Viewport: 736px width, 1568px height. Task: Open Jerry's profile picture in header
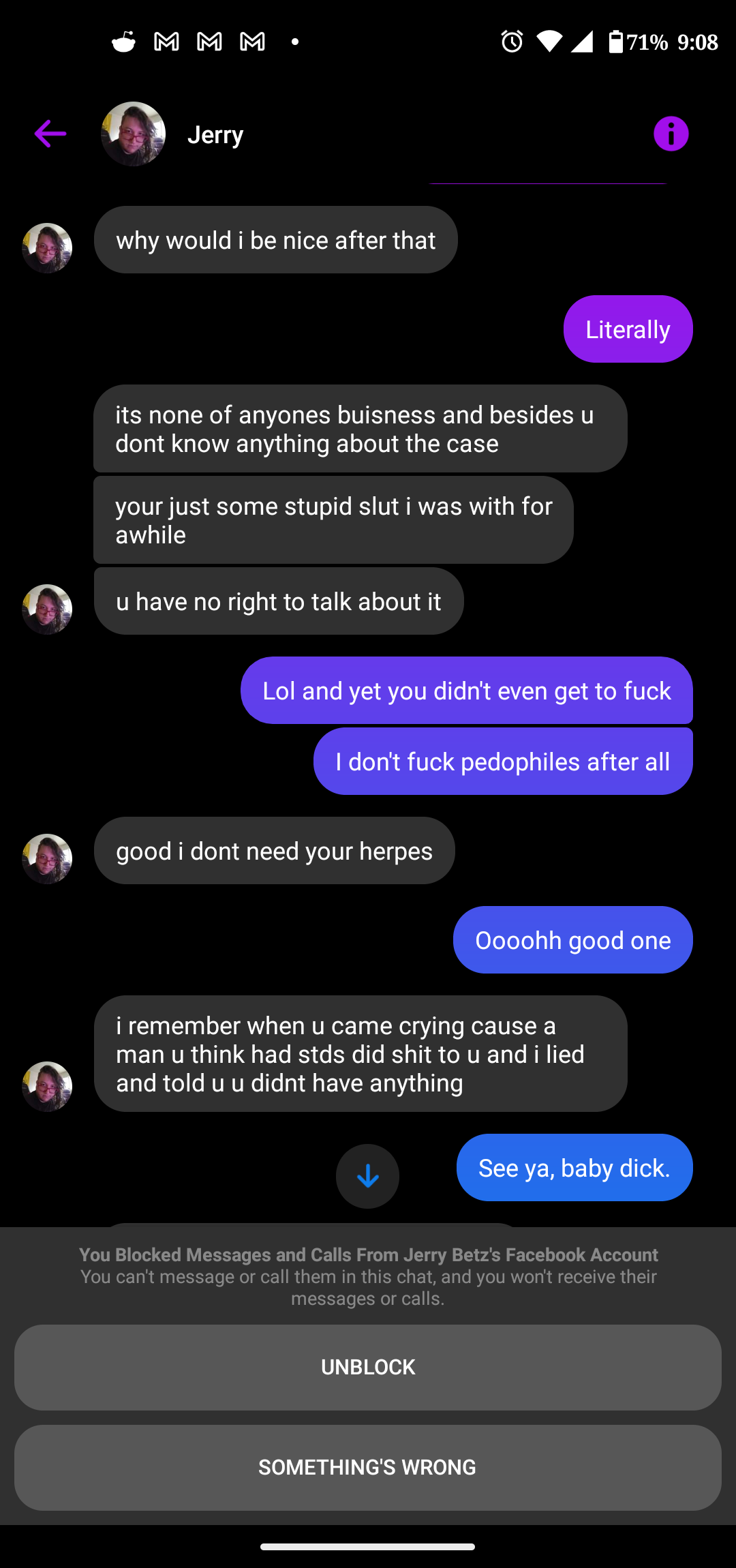133,134
